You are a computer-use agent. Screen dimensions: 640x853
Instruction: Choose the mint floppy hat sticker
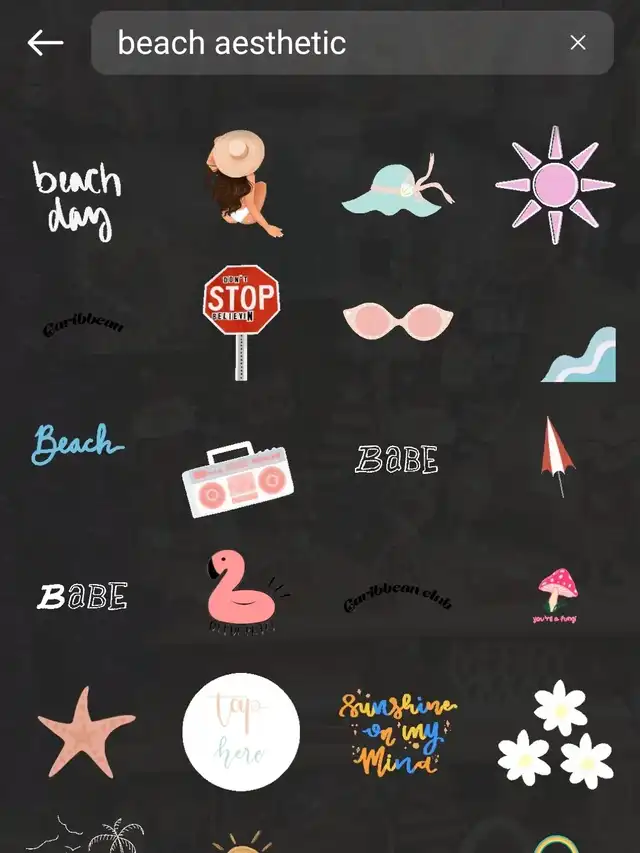pos(397,187)
